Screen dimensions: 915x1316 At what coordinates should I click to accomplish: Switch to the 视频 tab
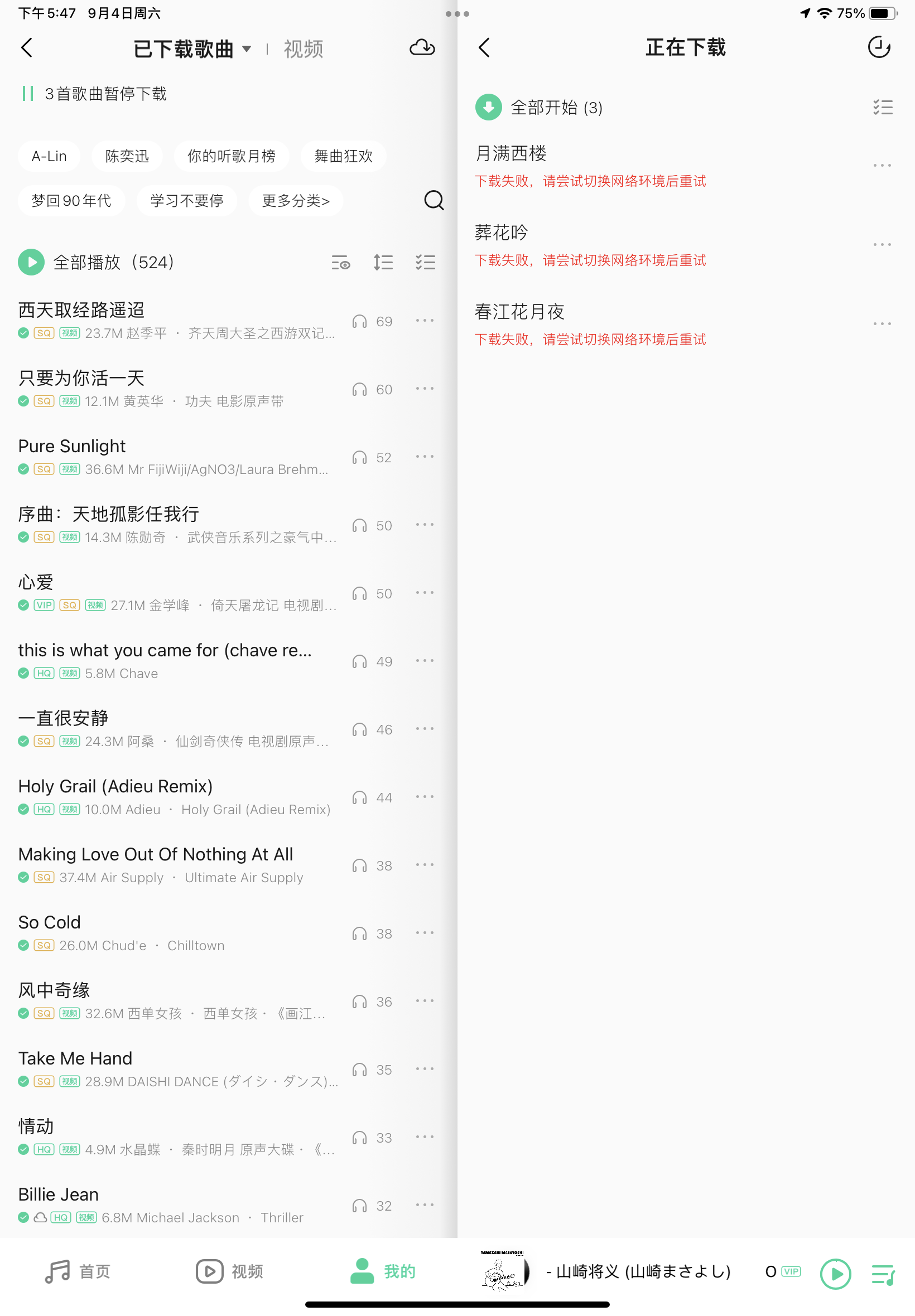click(303, 49)
